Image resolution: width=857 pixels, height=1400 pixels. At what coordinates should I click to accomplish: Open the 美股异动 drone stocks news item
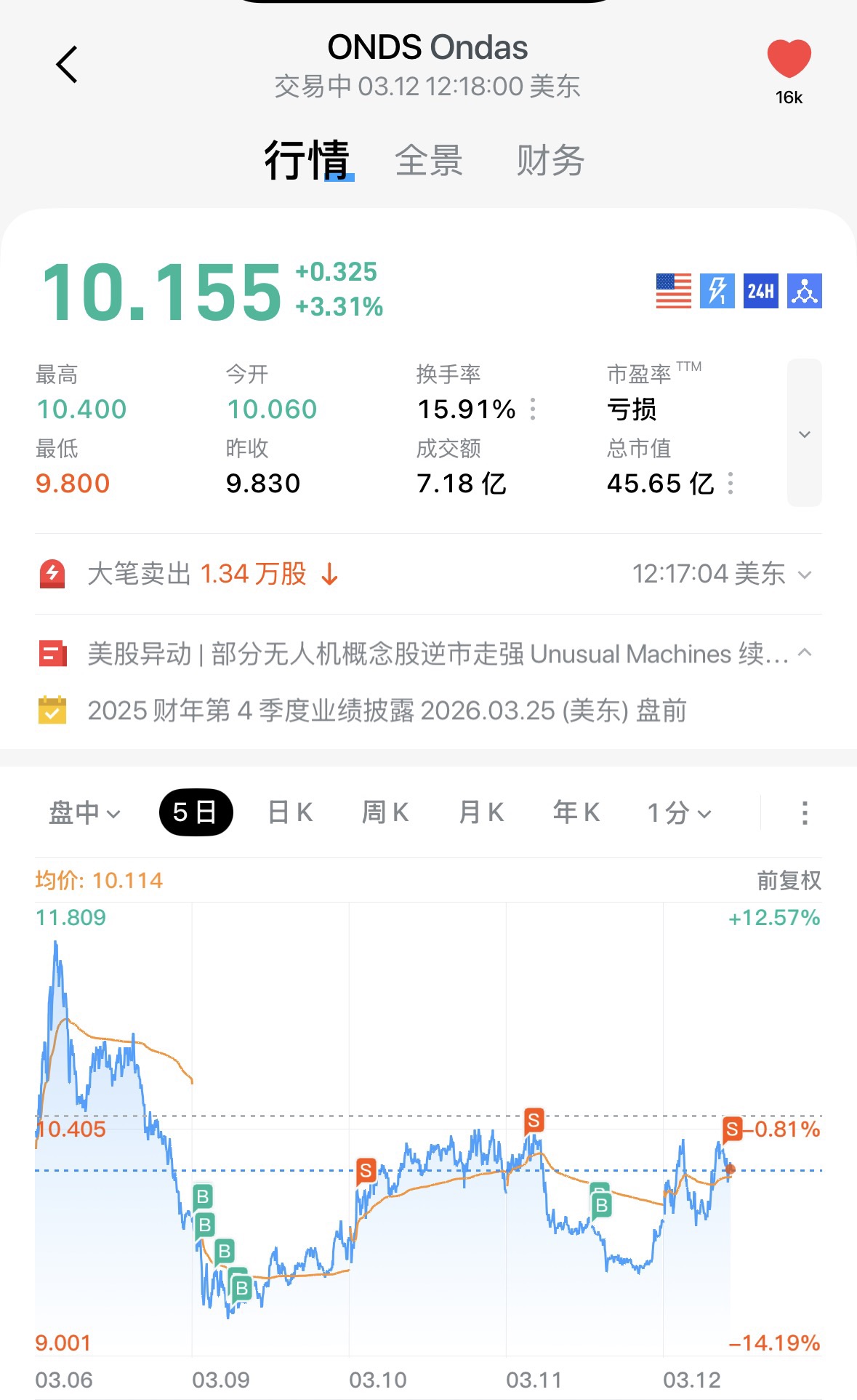(x=436, y=654)
